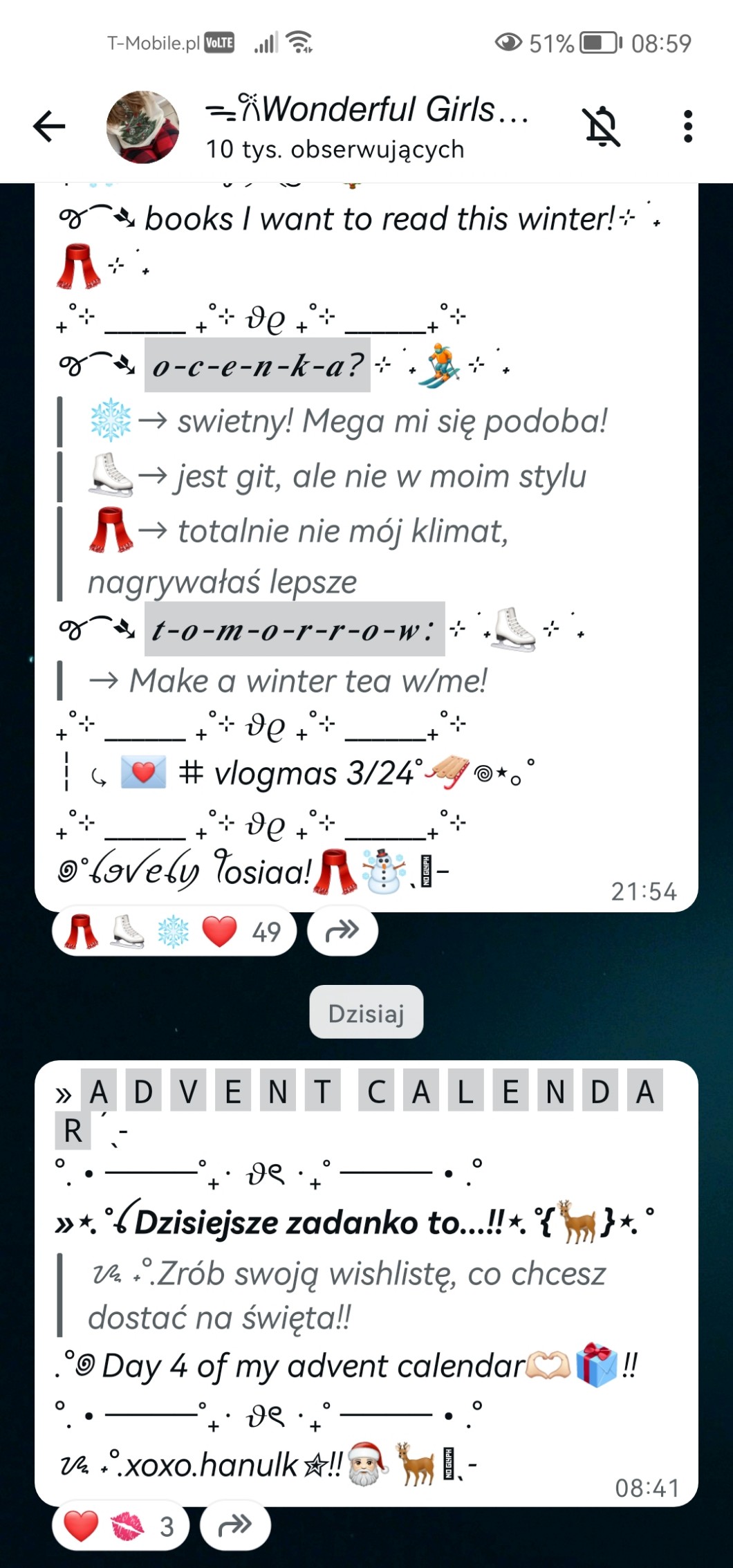733x1568 pixels.
Task: Forward the 21:54 vlogmas post
Action: click(342, 931)
